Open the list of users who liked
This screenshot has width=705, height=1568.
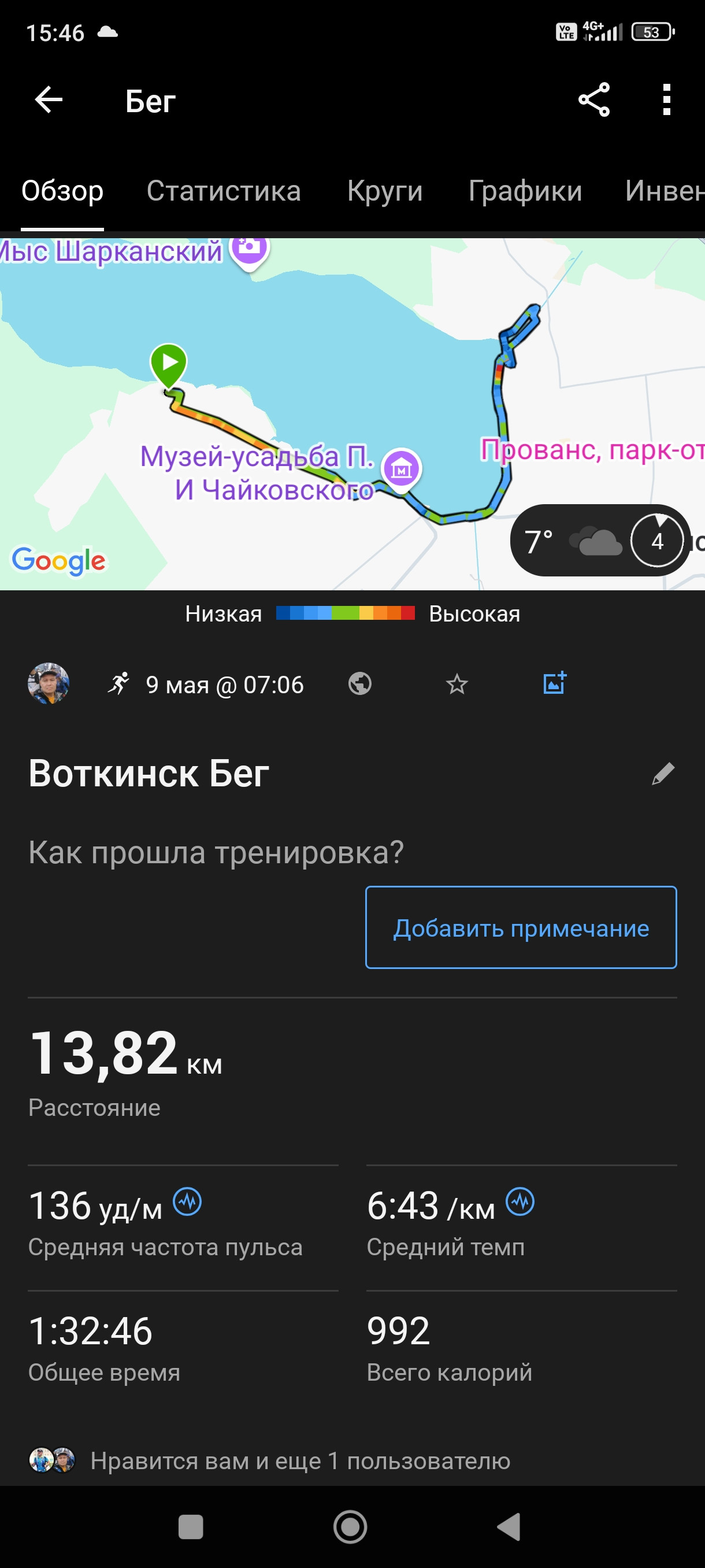point(270,1460)
